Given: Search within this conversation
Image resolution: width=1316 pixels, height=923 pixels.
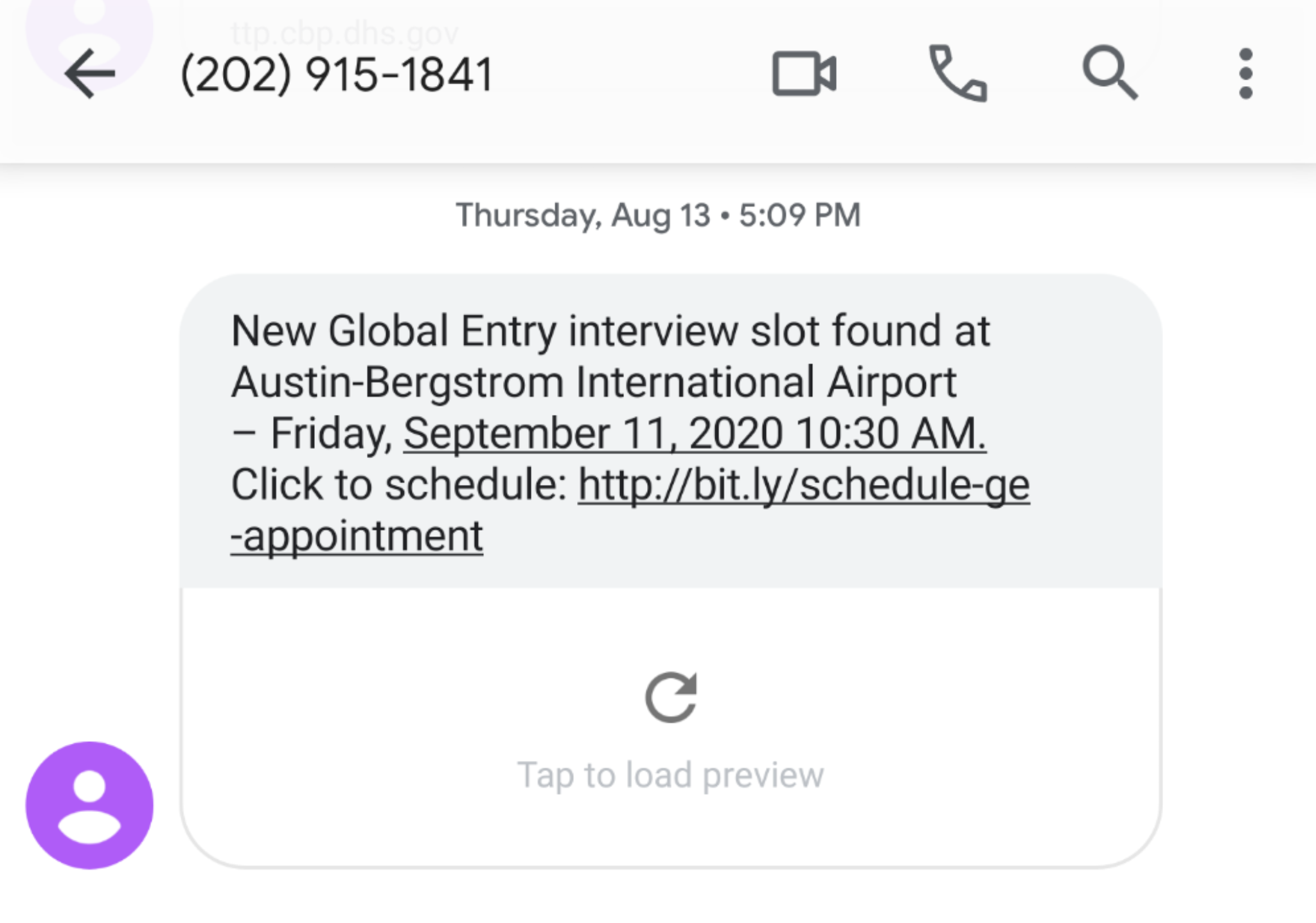Looking at the screenshot, I should 1110,73.
